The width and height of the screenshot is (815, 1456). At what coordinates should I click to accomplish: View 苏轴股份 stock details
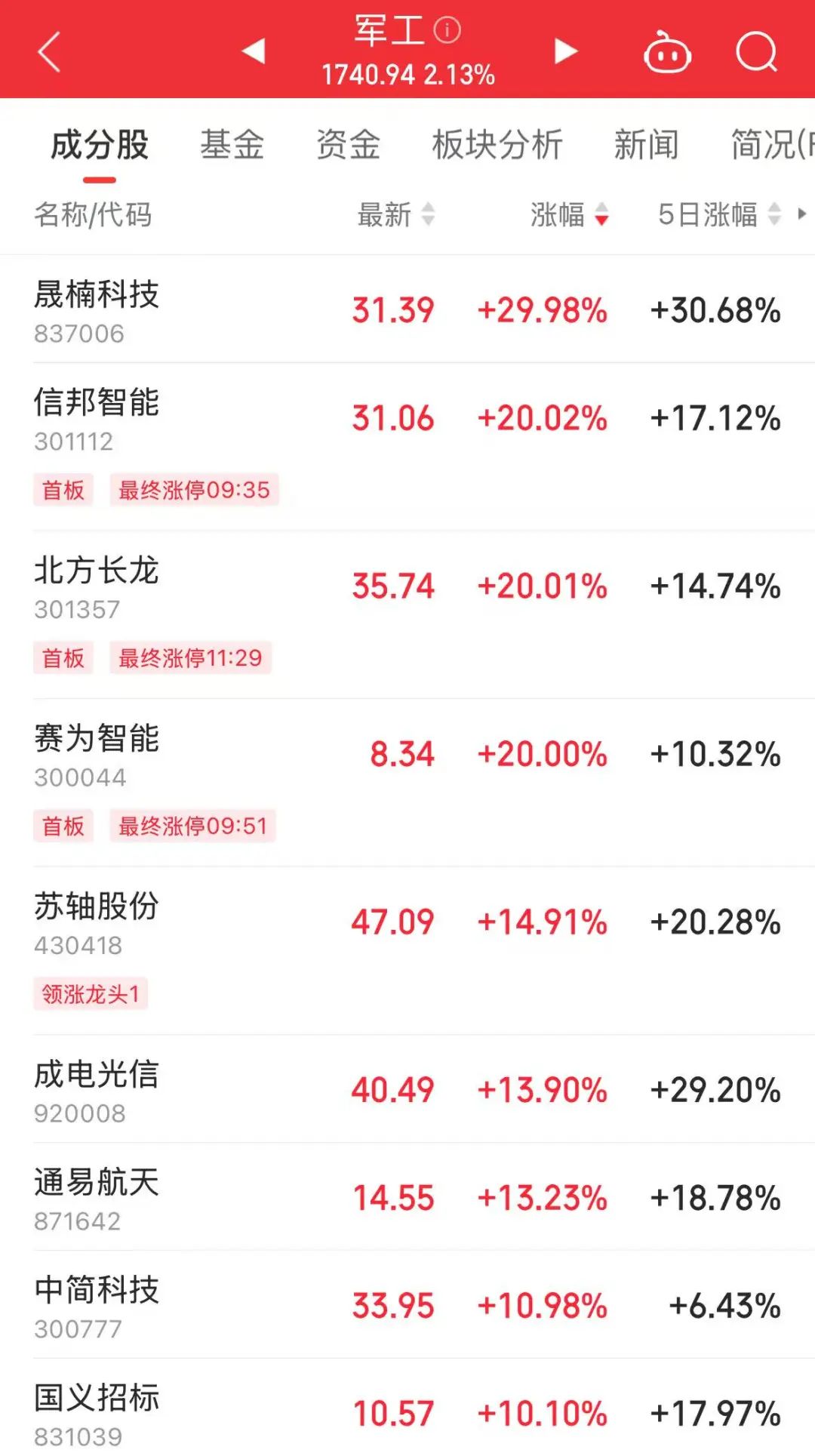tap(97, 922)
